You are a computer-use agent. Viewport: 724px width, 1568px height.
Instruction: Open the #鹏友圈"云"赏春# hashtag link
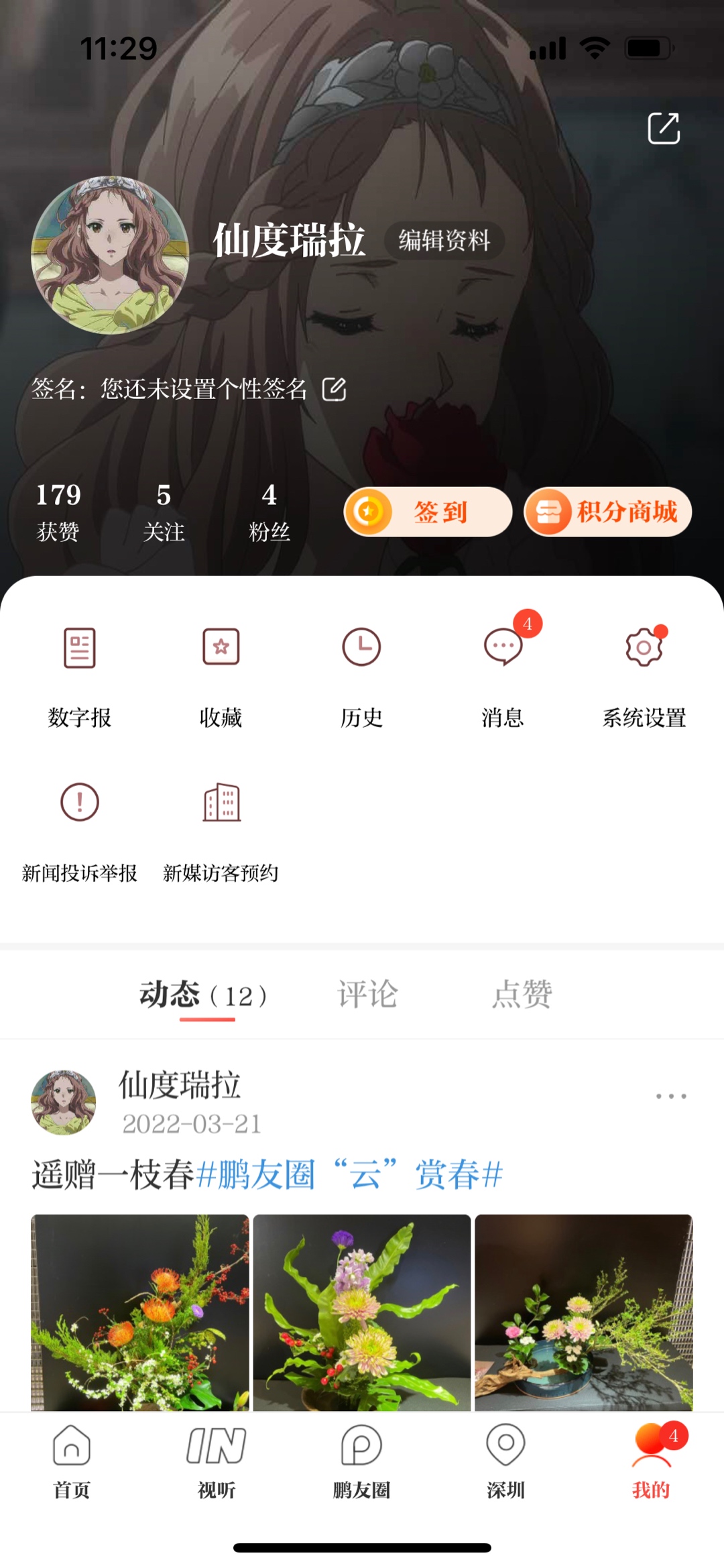[x=349, y=1175]
